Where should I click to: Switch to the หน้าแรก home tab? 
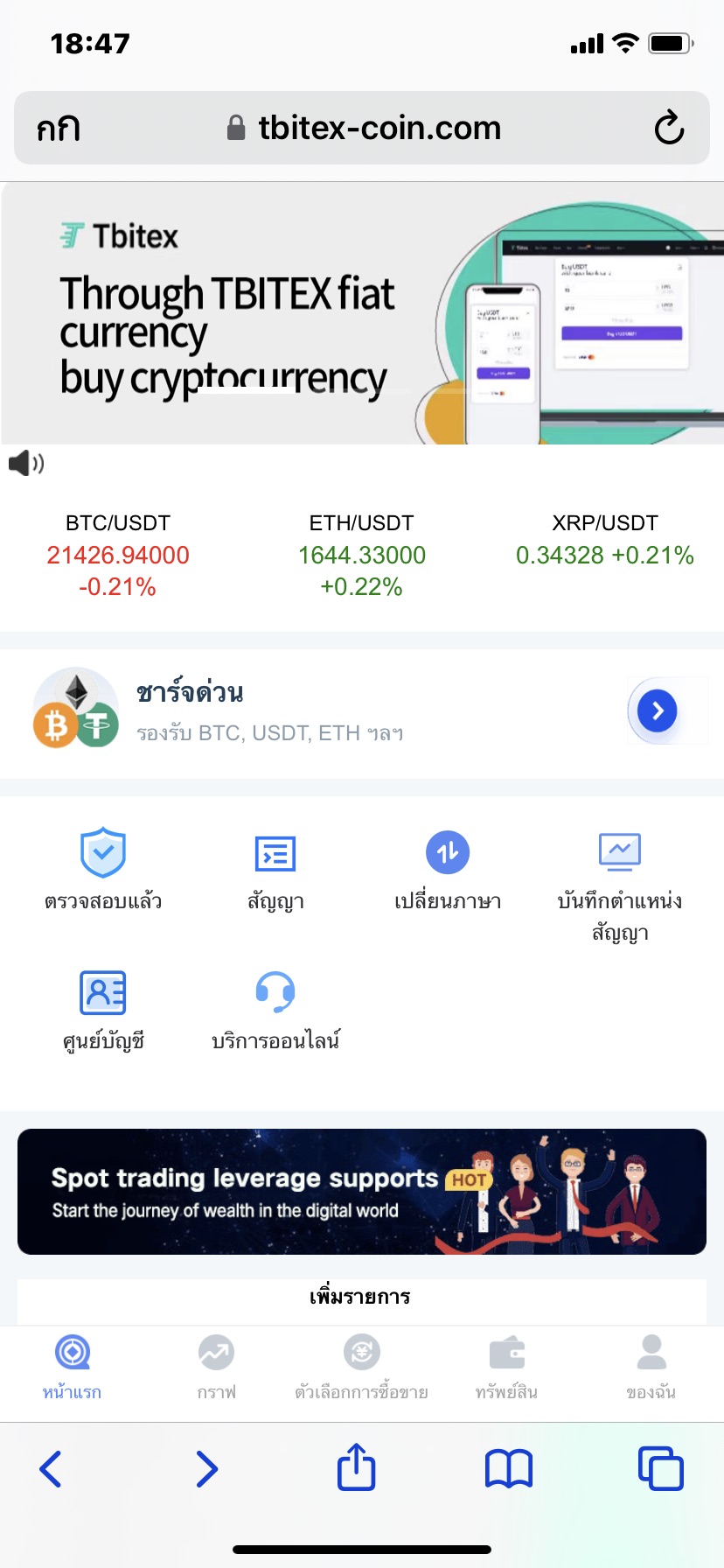(x=73, y=1368)
